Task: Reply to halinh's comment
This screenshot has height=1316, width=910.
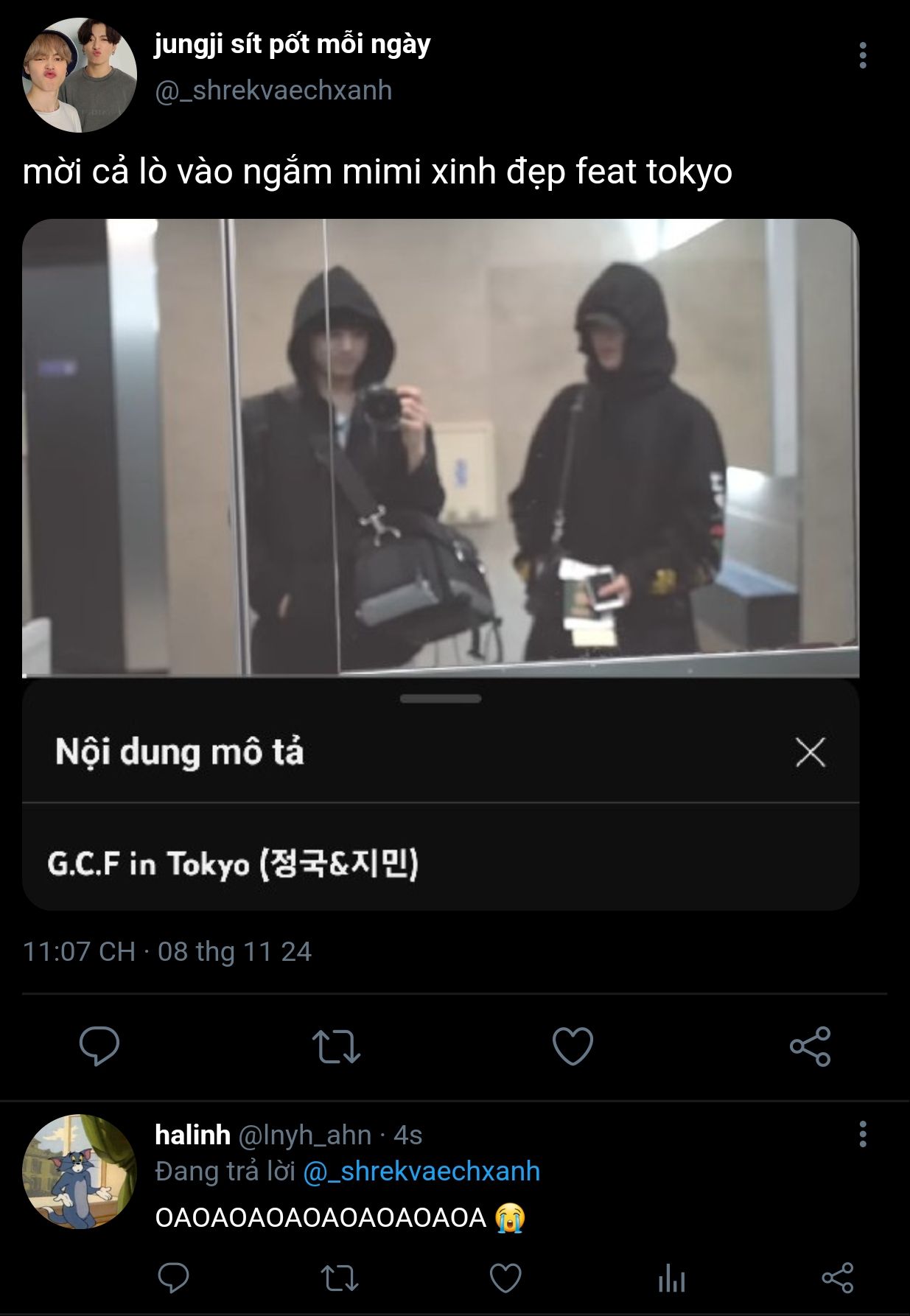Action: (174, 1278)
